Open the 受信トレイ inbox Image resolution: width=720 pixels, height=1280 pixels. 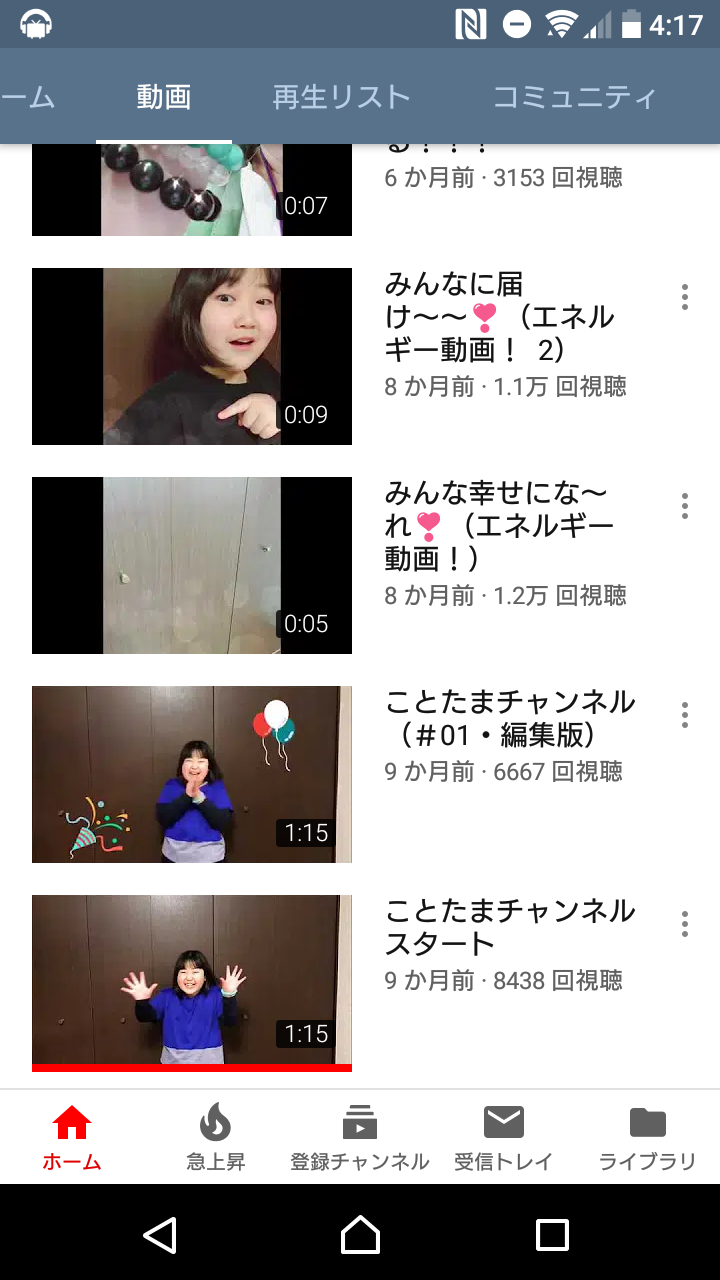(503, 1137)
